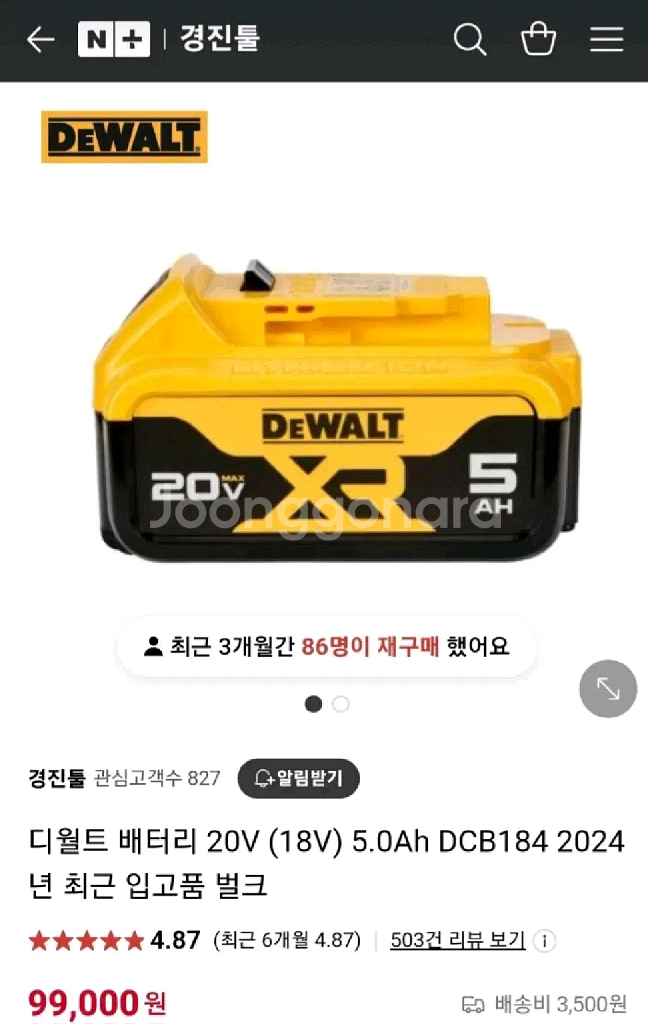Open the 503건 리뷰 보기 link
This screenshot has height=1024, width=648.
(x=458, y=940)
